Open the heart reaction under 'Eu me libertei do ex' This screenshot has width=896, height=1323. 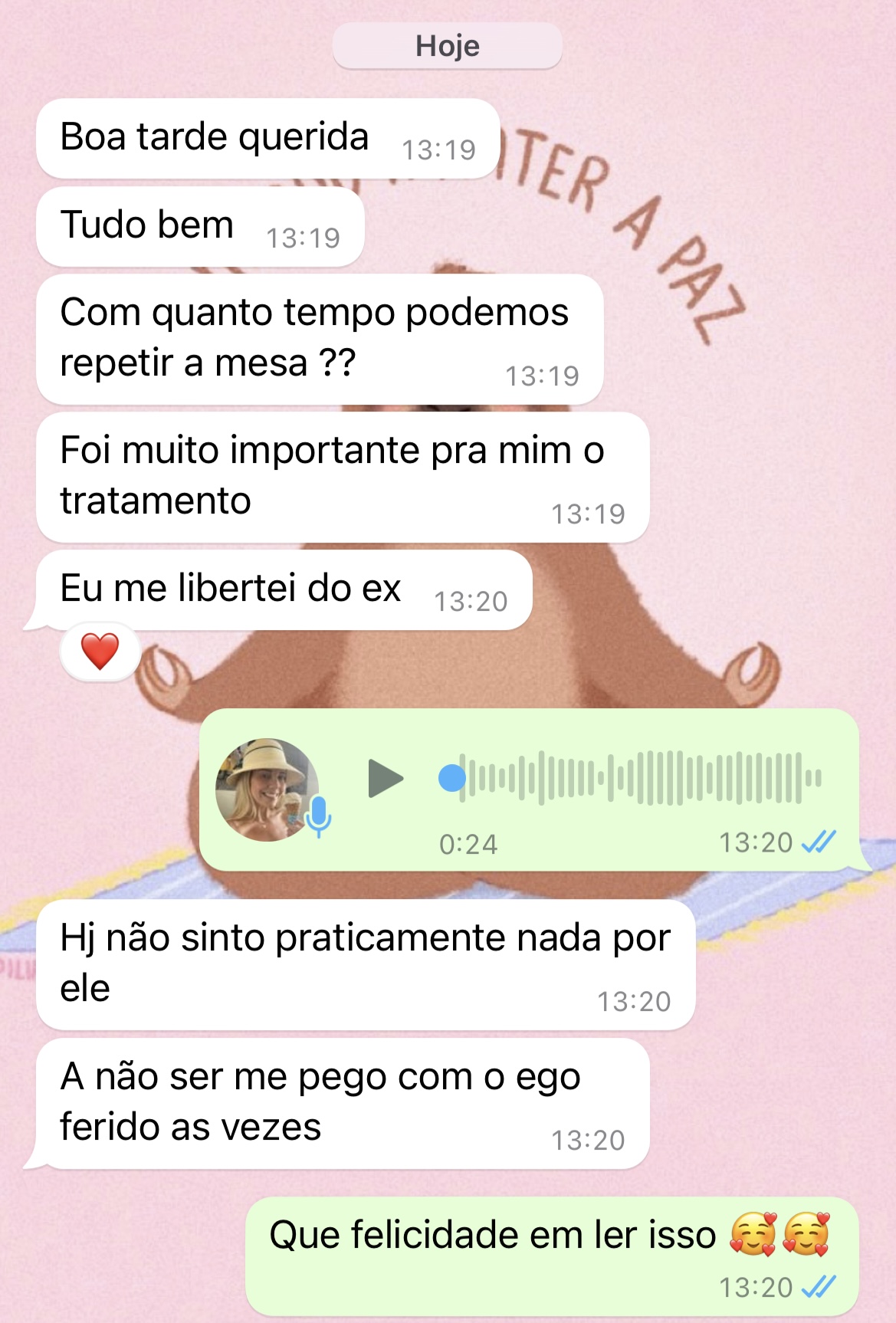click(100, 652)
